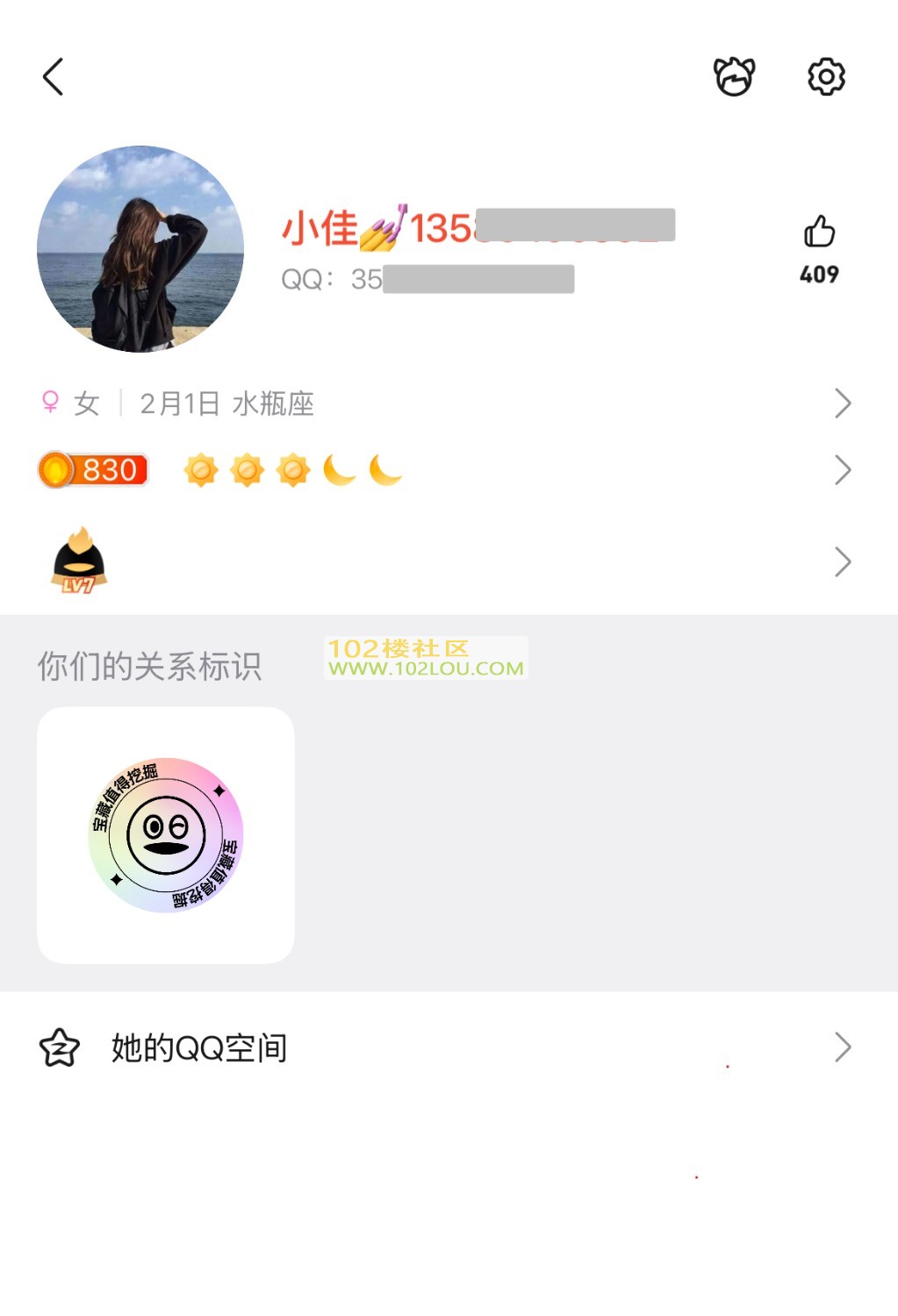898x1316 pixels.
Task: Open the gender and birthday info row
Action: coord(448,404)
